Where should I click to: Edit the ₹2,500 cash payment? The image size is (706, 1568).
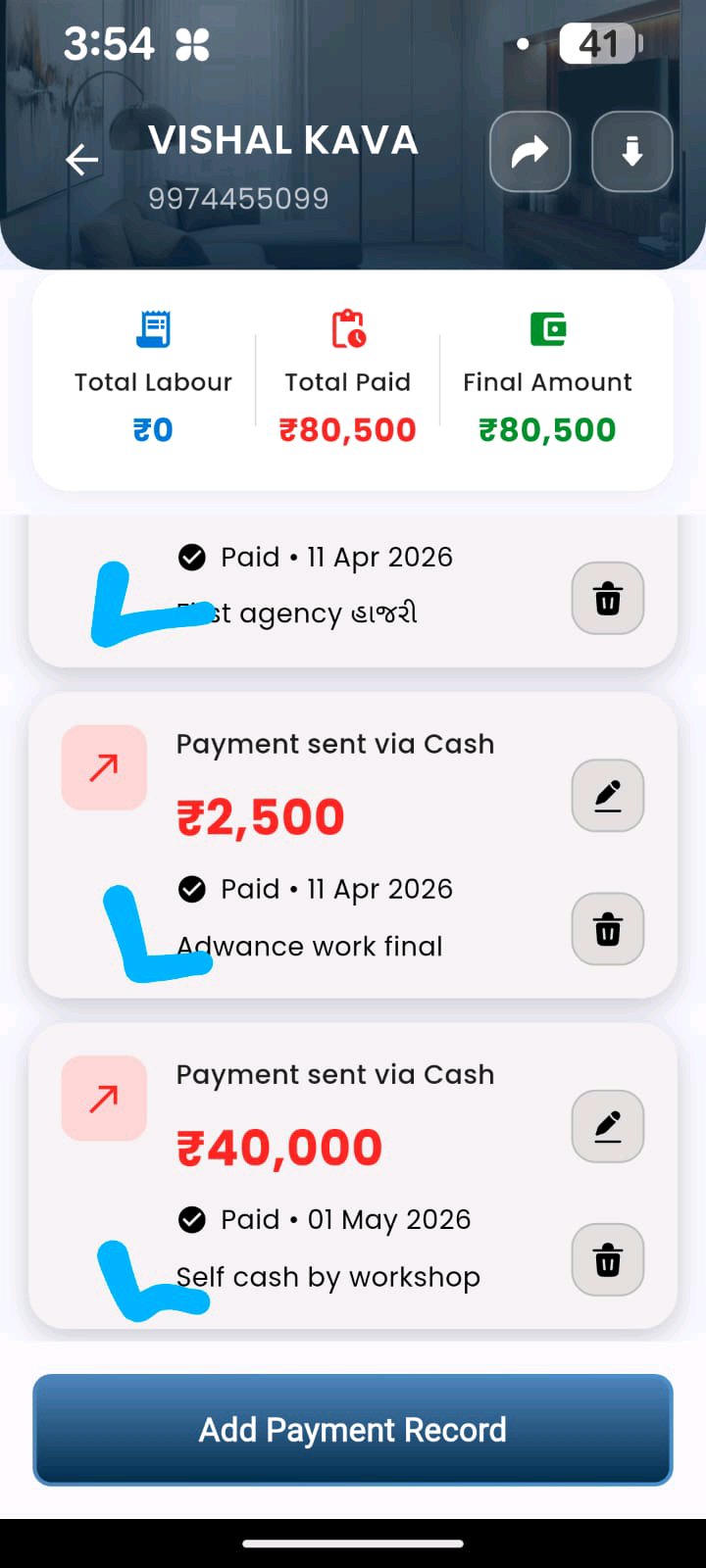pos(608,795)
